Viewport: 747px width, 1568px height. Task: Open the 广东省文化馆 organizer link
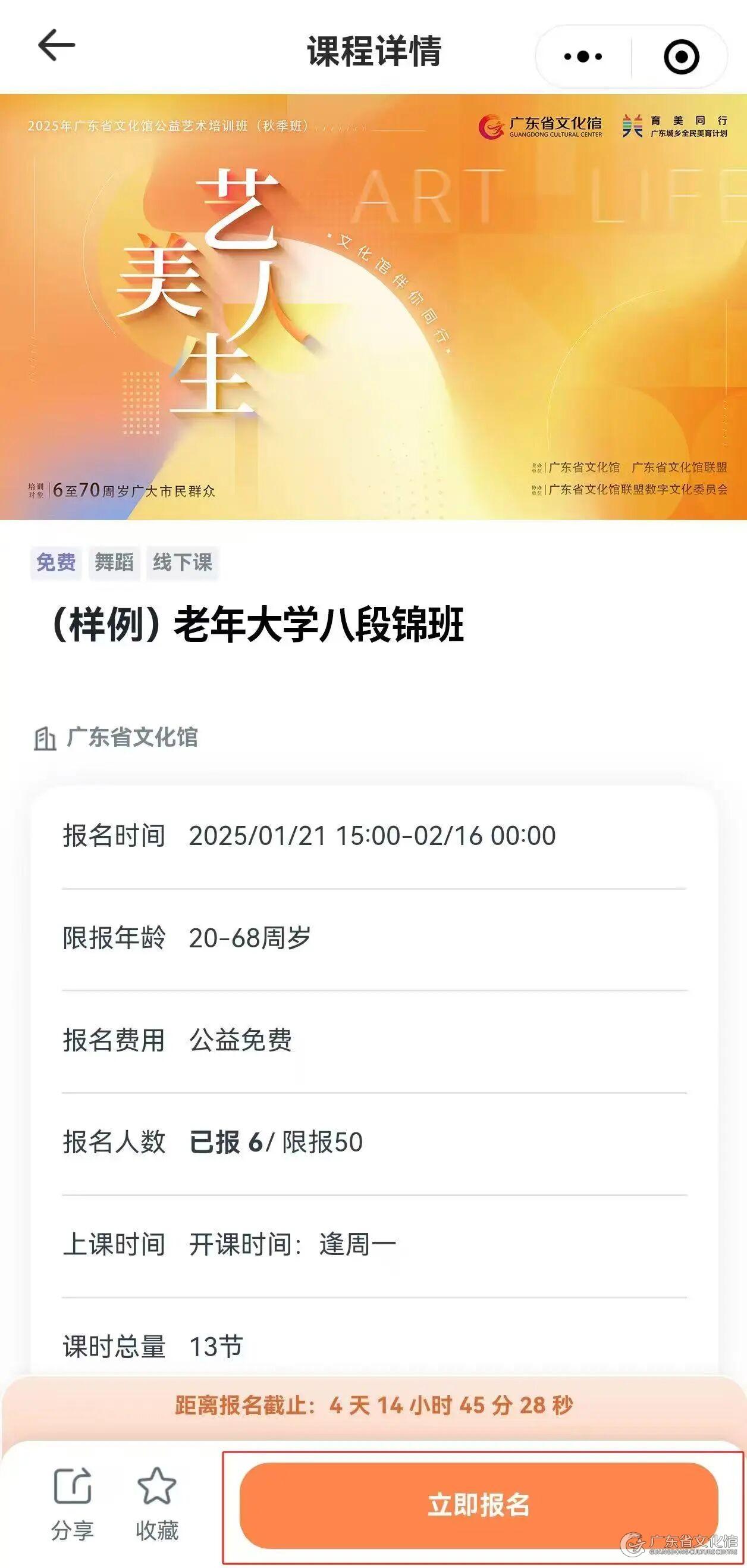pyautogui.click(x=131, y=737)
